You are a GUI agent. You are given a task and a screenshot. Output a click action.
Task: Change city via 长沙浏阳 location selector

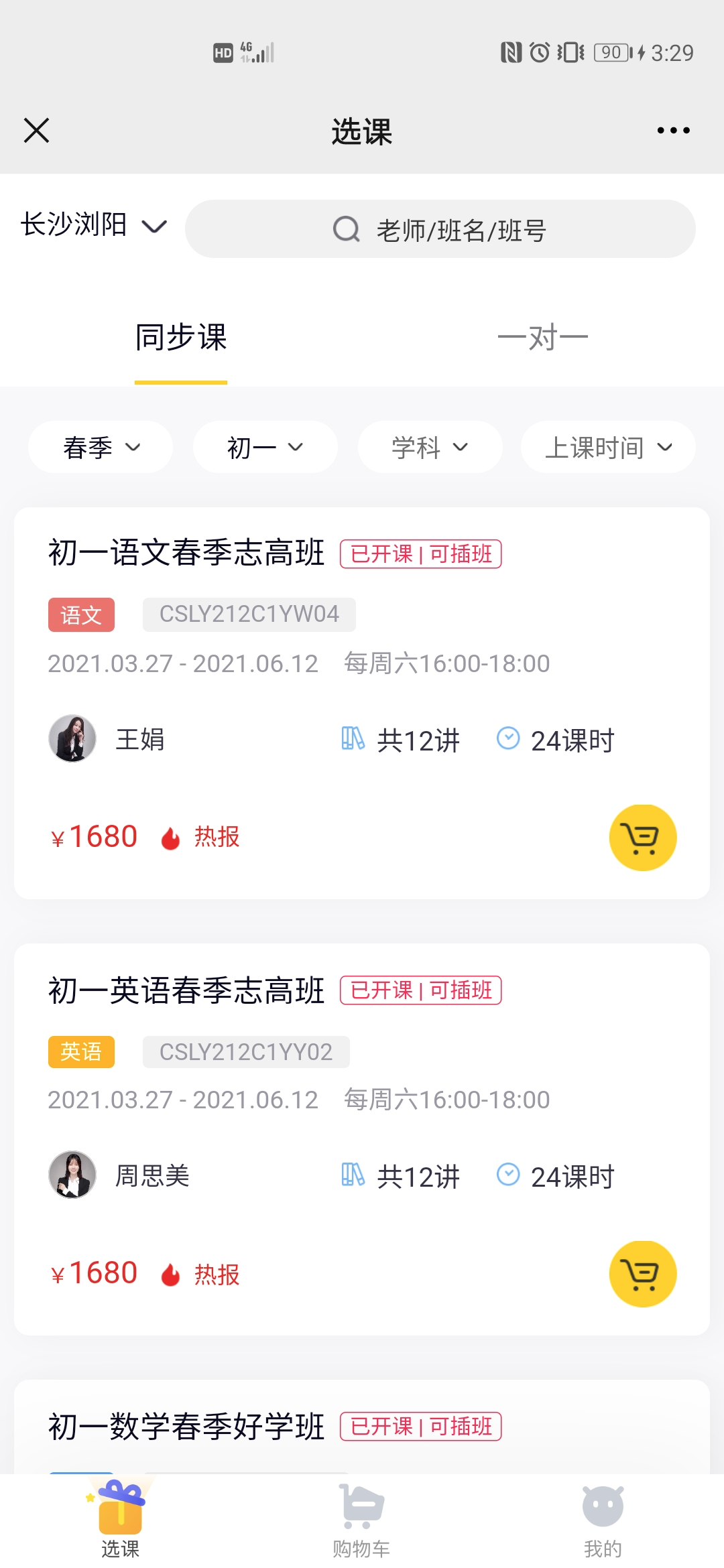(90, 226)
